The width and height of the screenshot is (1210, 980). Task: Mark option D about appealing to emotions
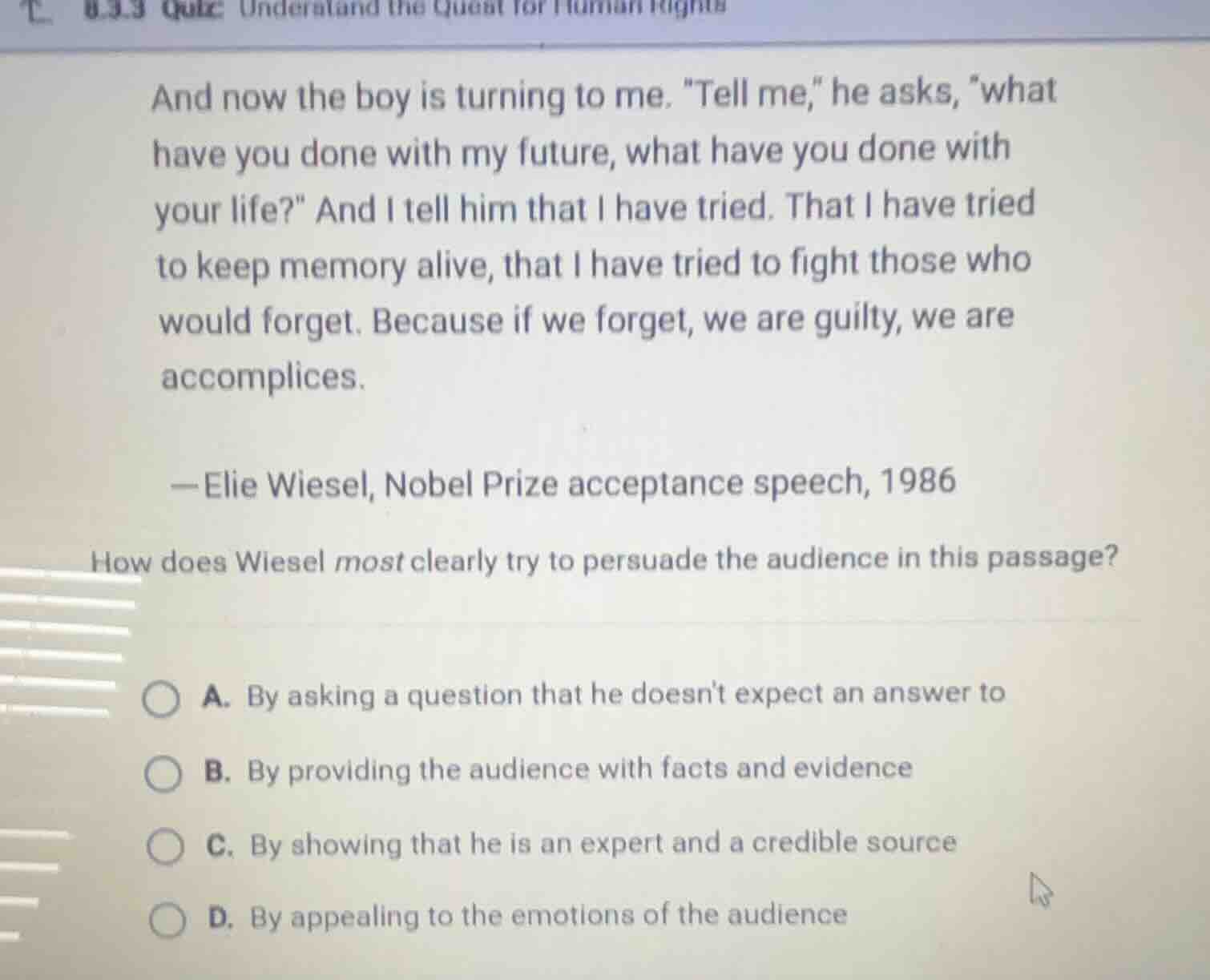tap(167, 921)
